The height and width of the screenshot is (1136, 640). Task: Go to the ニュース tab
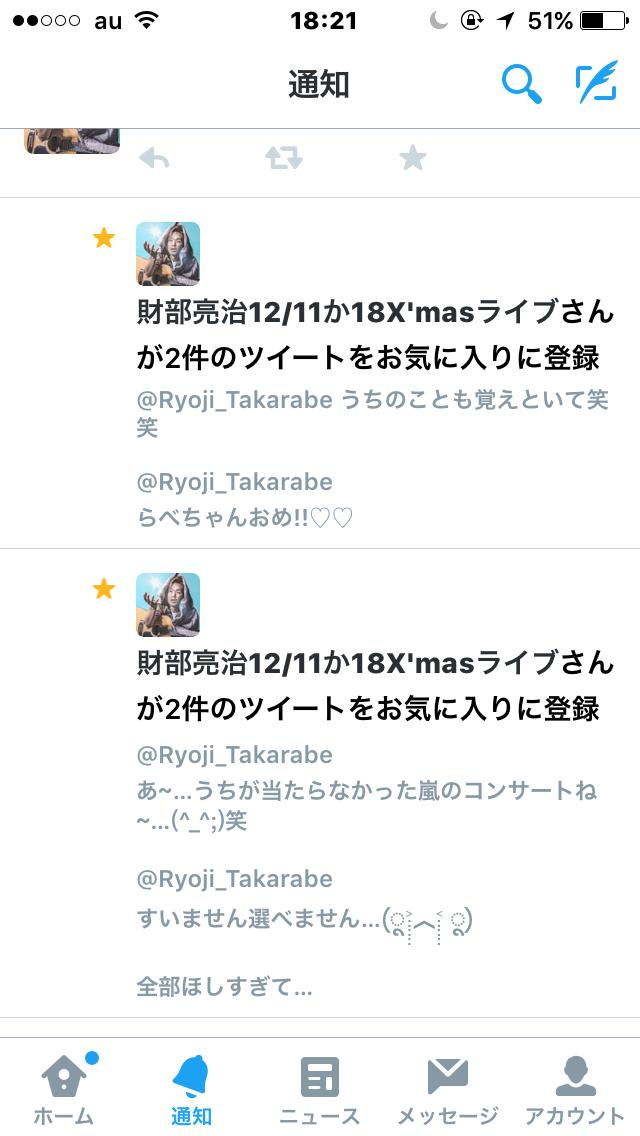point(320,1088)
